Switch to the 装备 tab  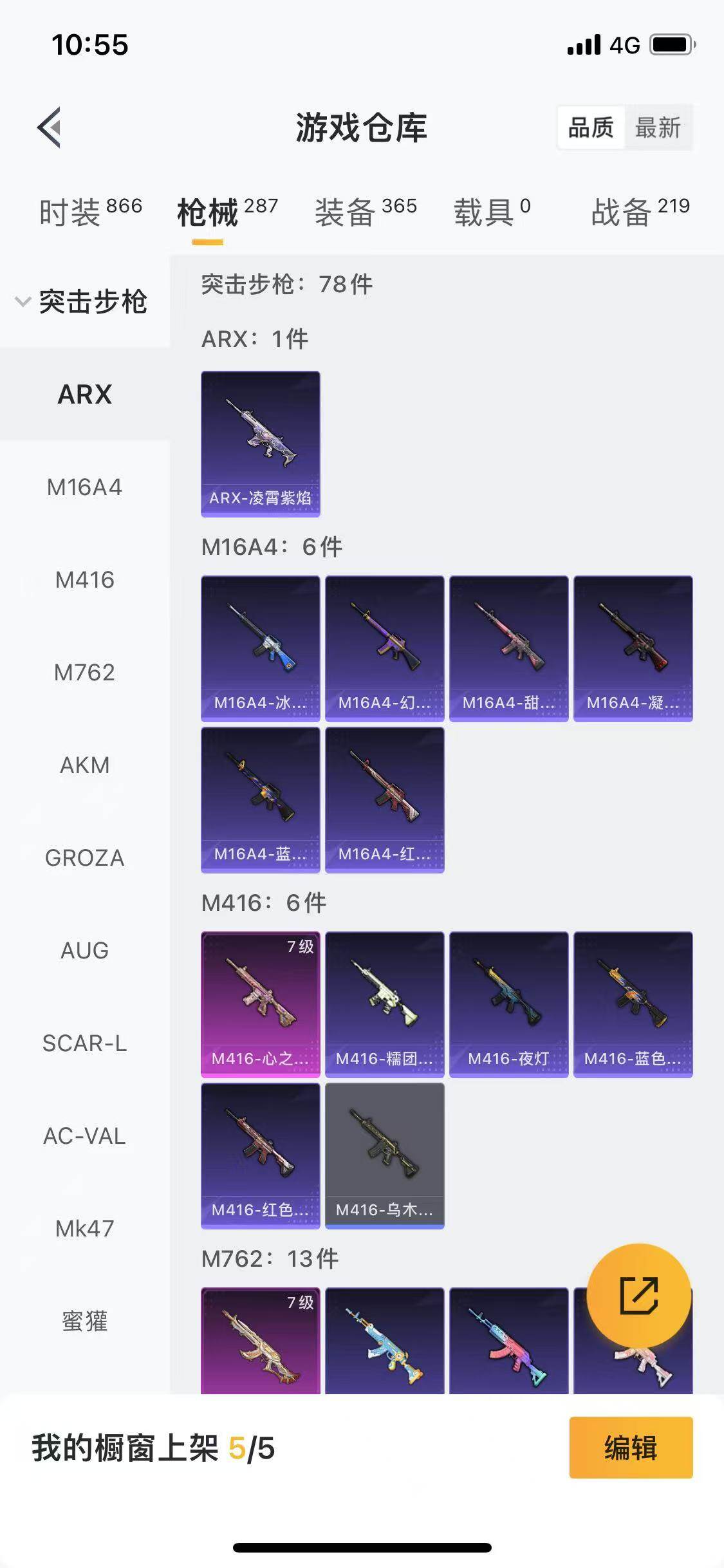pyautogui.click(x=365, y=212)
